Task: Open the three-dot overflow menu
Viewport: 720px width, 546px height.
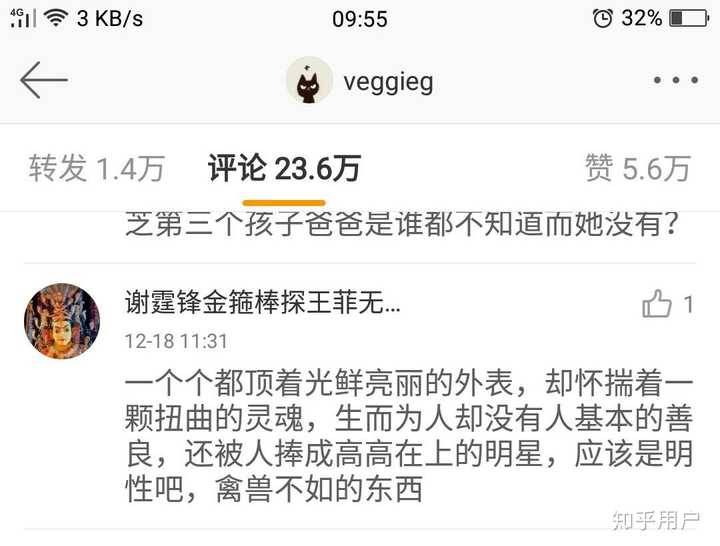Action: [x=675, y=80]
